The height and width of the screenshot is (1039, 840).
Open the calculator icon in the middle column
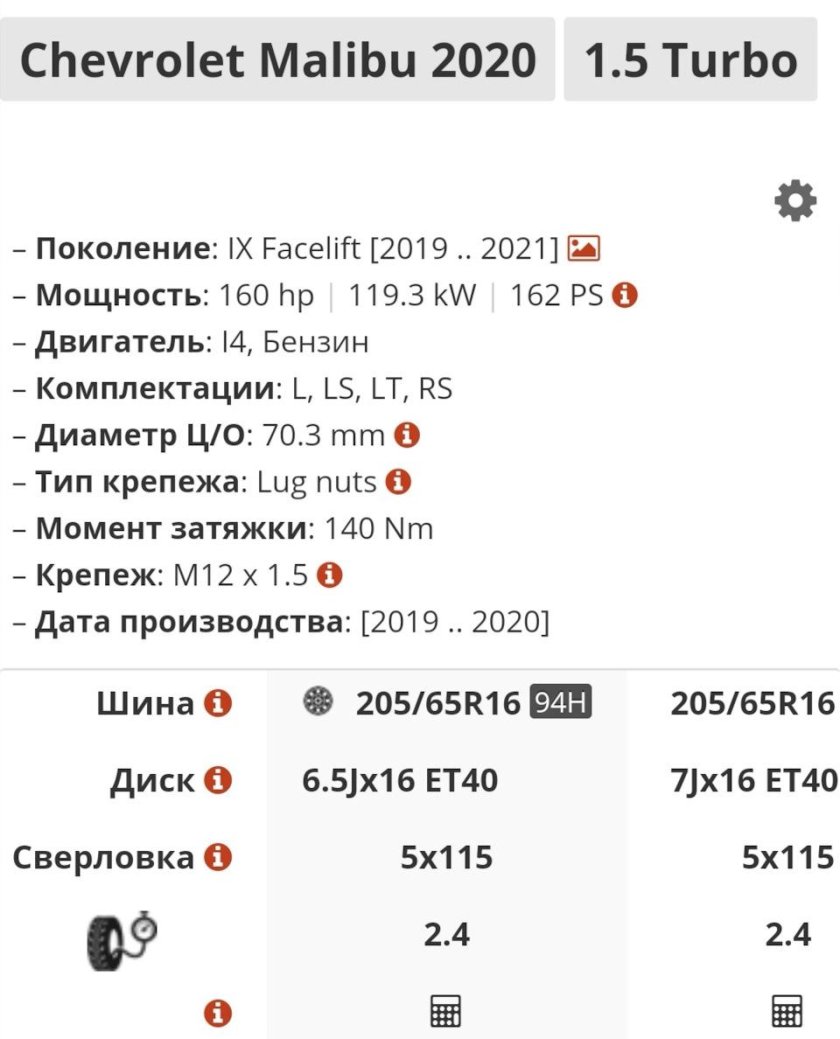(x=447, y=1012)
